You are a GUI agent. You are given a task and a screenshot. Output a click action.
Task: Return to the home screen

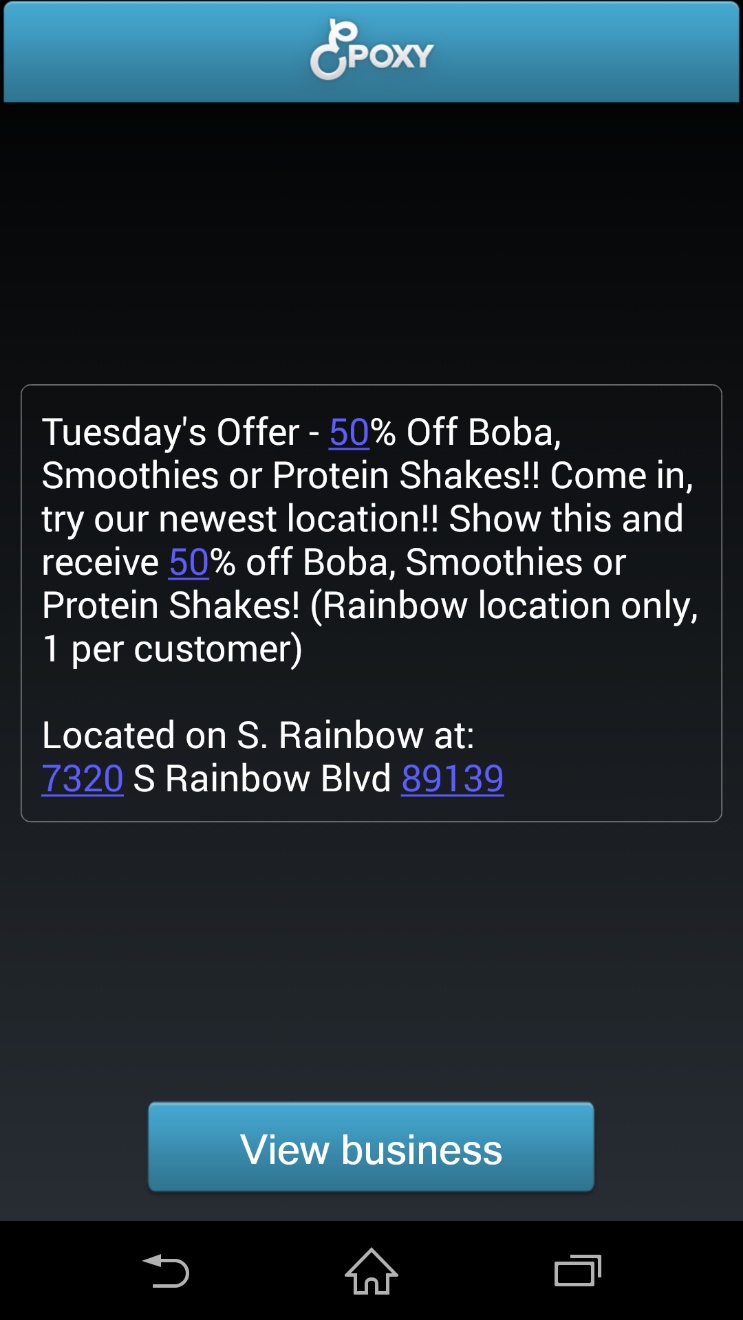click(x=371, y=1271)
